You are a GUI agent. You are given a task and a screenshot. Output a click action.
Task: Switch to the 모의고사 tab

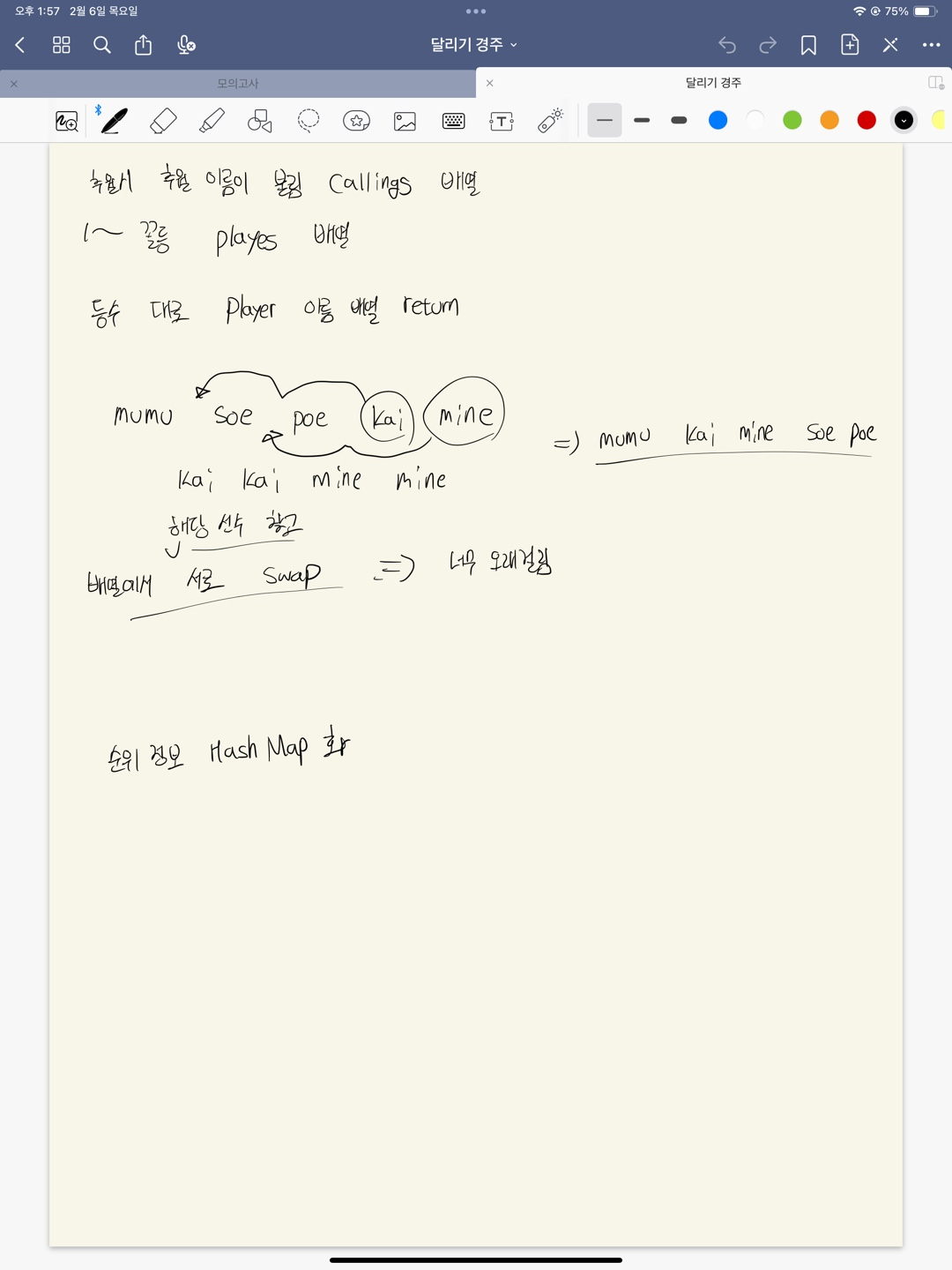point(238,84)
